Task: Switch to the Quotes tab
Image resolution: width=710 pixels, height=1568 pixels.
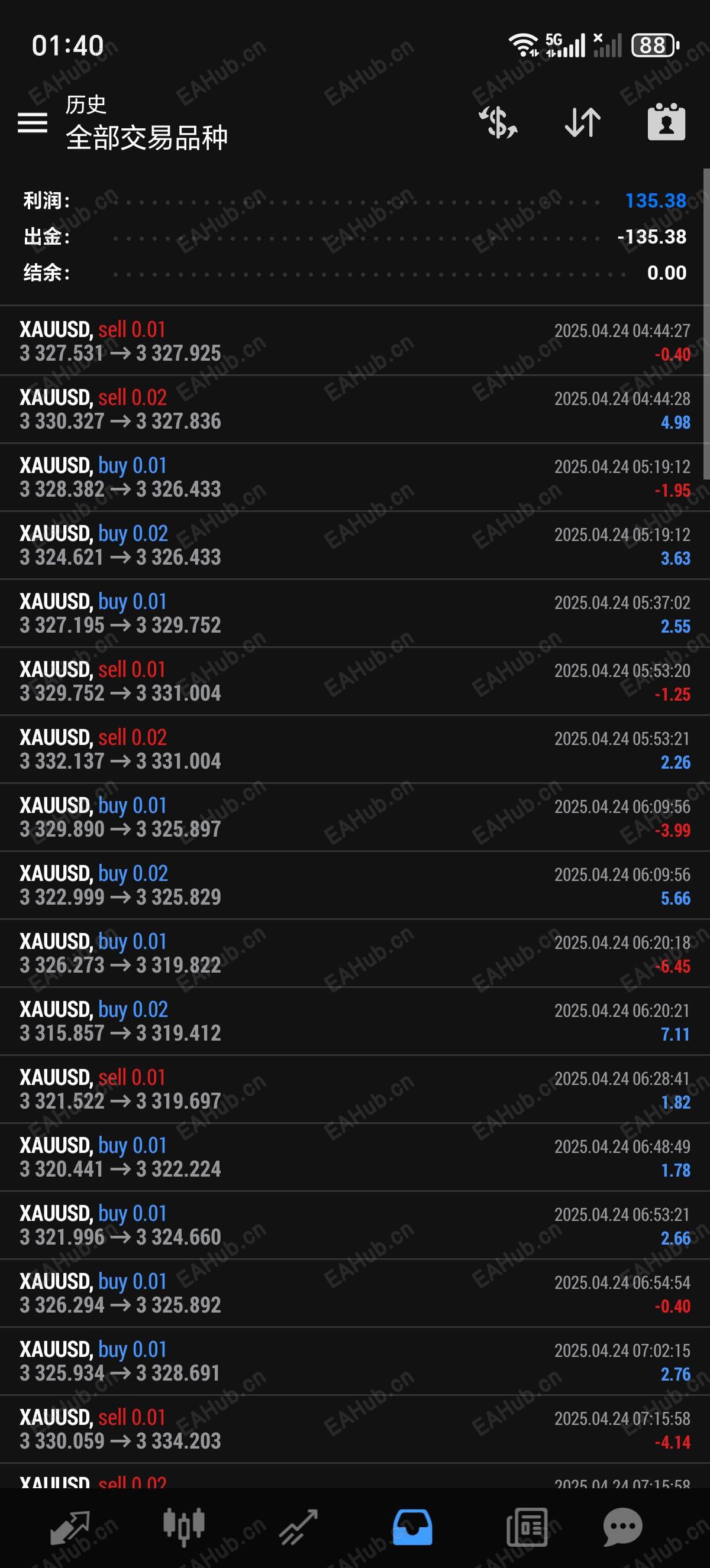Action: pyautogui.click(x=70, y=1527)
